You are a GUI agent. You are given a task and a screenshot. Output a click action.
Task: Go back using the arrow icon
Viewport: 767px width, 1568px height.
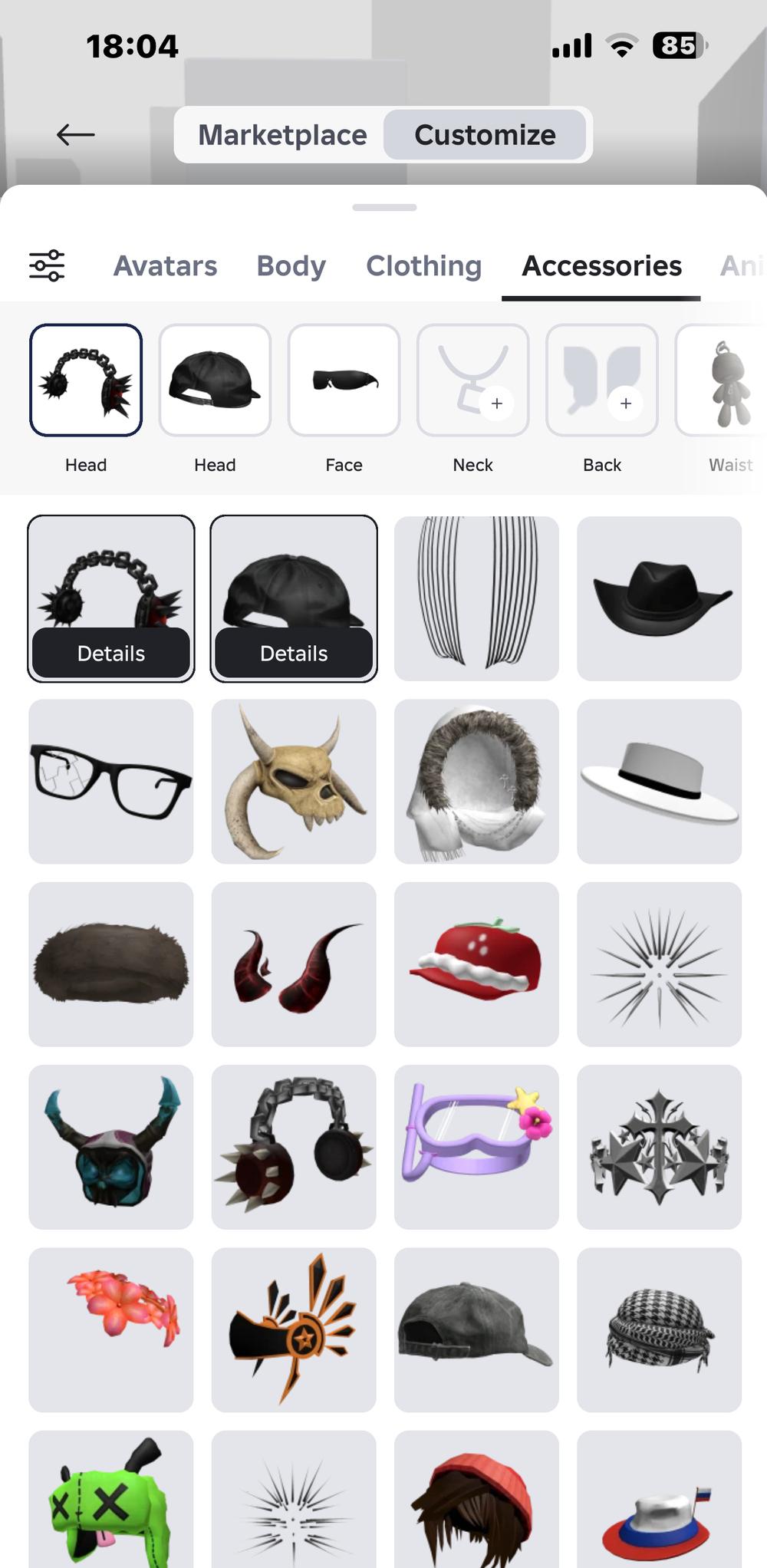tap(75, 135)
